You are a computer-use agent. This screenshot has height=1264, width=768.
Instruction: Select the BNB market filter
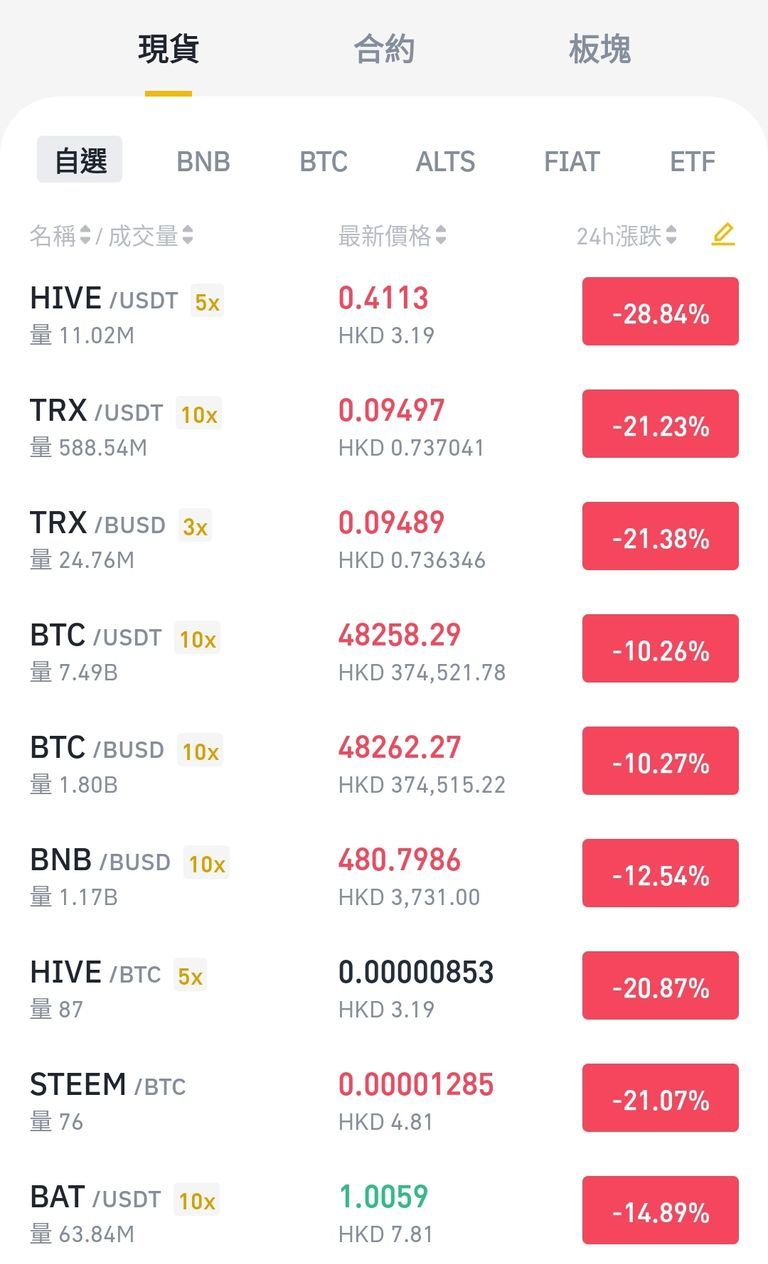coord(203,161)
